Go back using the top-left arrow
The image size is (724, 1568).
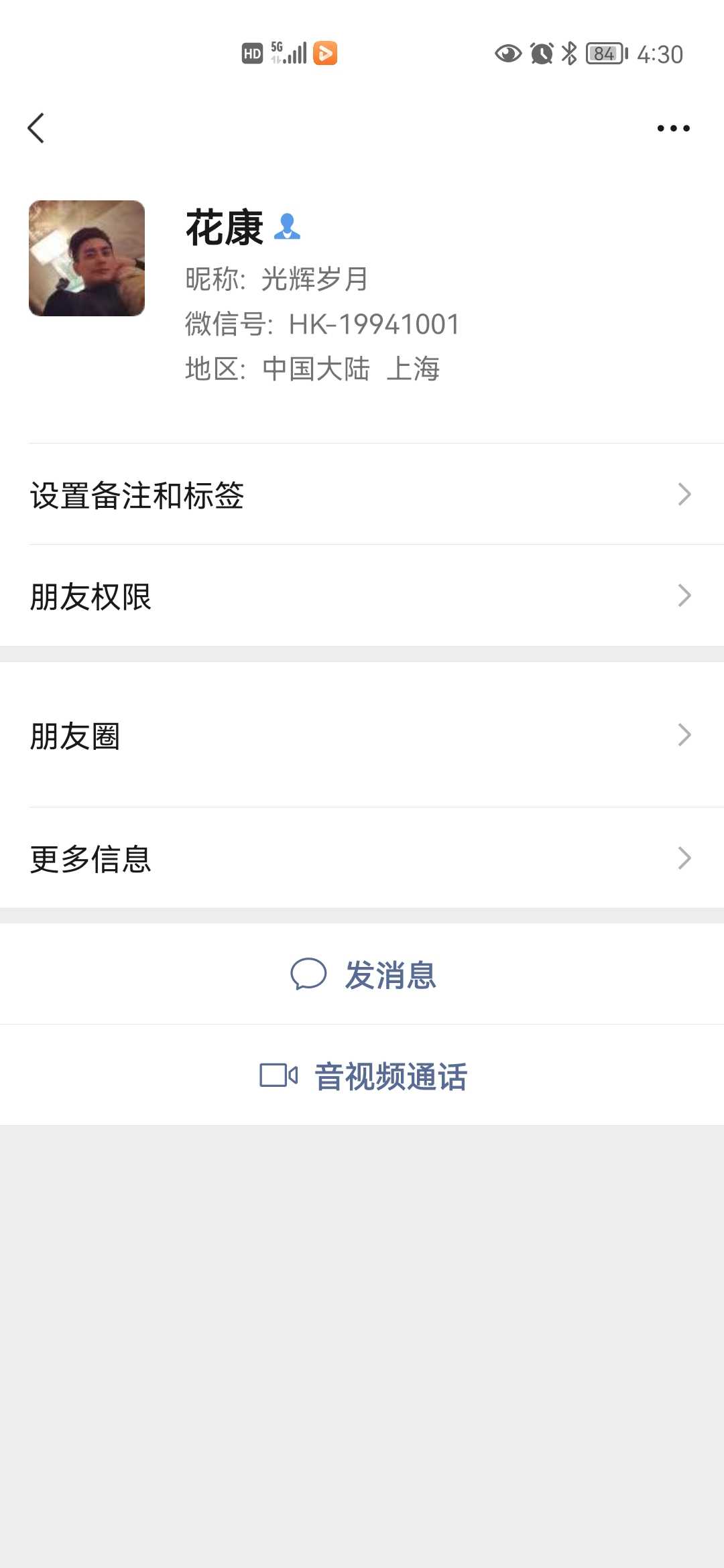pyautogui.click(x=36, y=128)
